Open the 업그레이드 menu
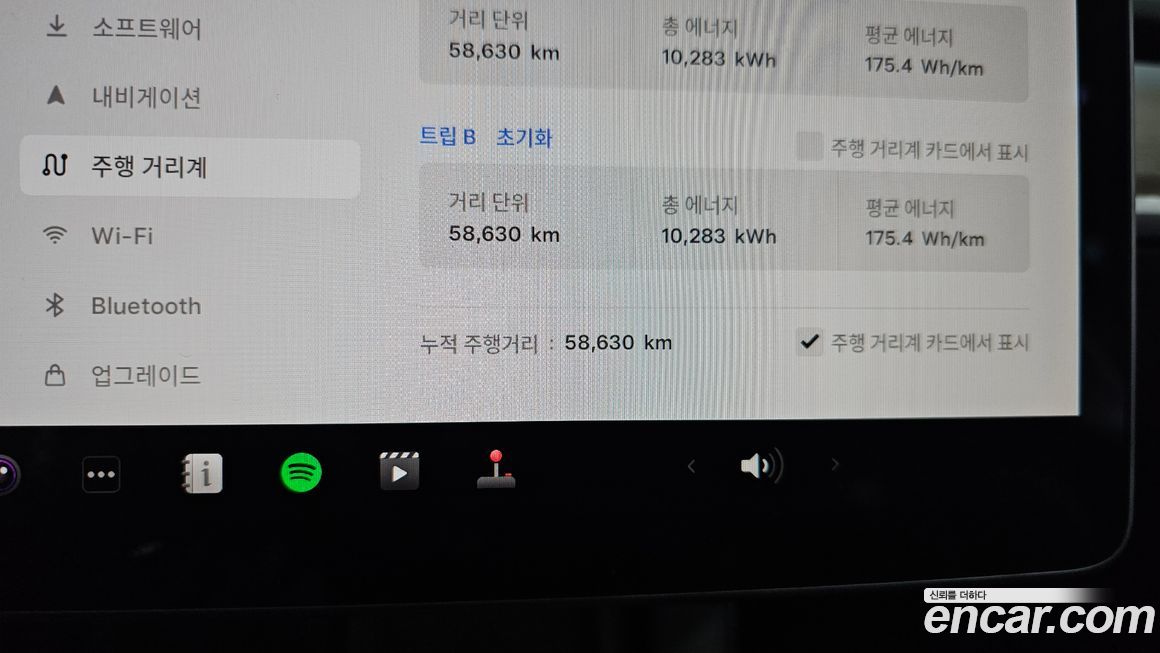Screen dimensions: 1160x653 pyautogui.click(x=146, y=375)
